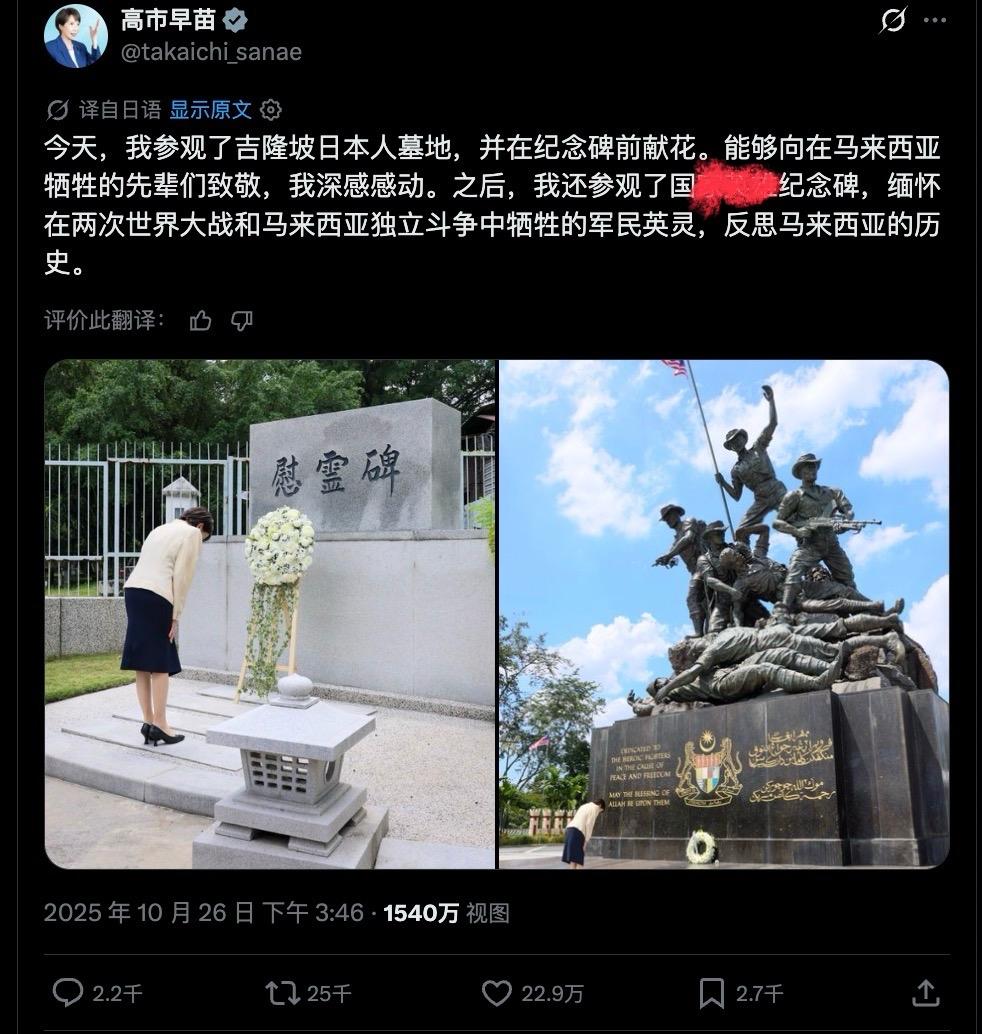
Task: Like the post with heart icon
Action: (x=497, y=993)
